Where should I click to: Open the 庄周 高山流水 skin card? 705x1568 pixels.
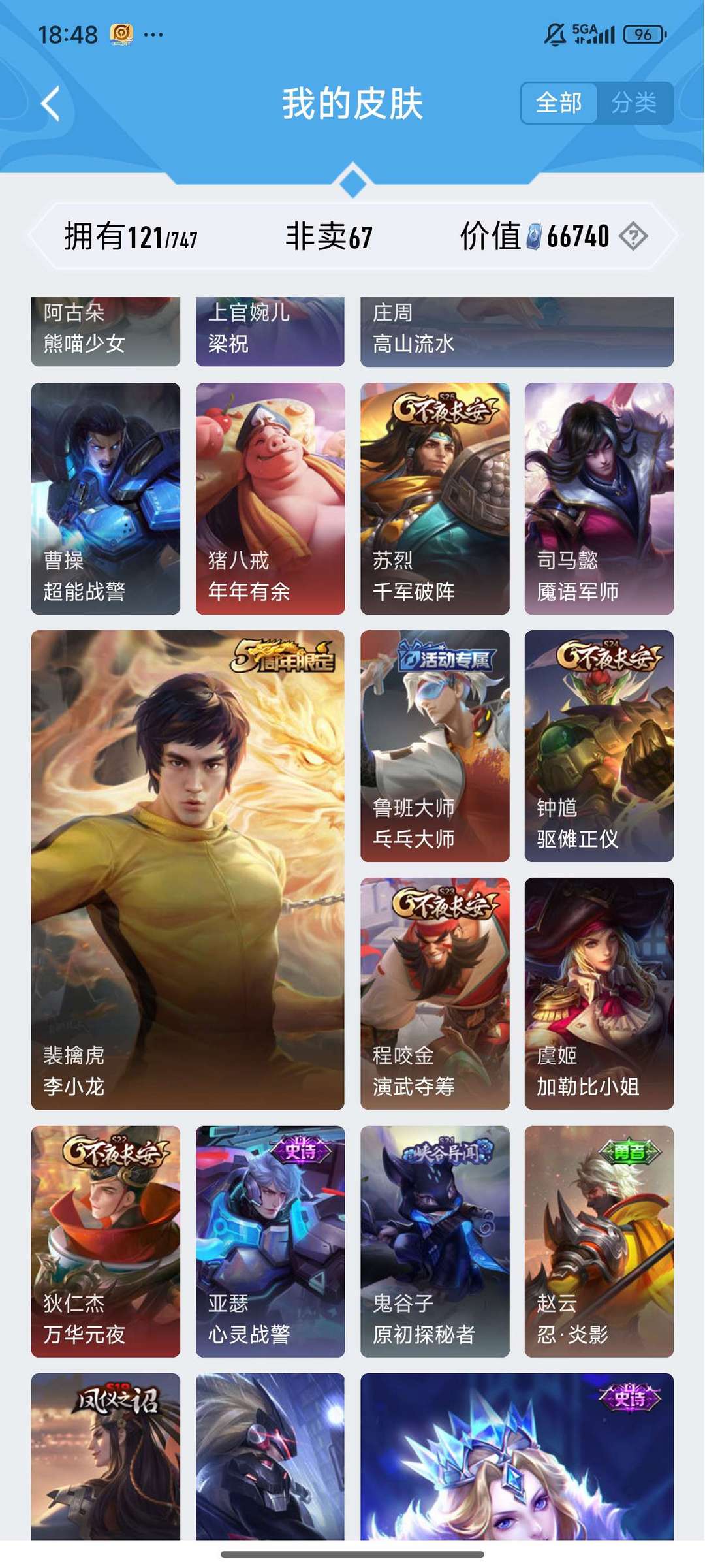pyautogui.click(x=516, y=331)
